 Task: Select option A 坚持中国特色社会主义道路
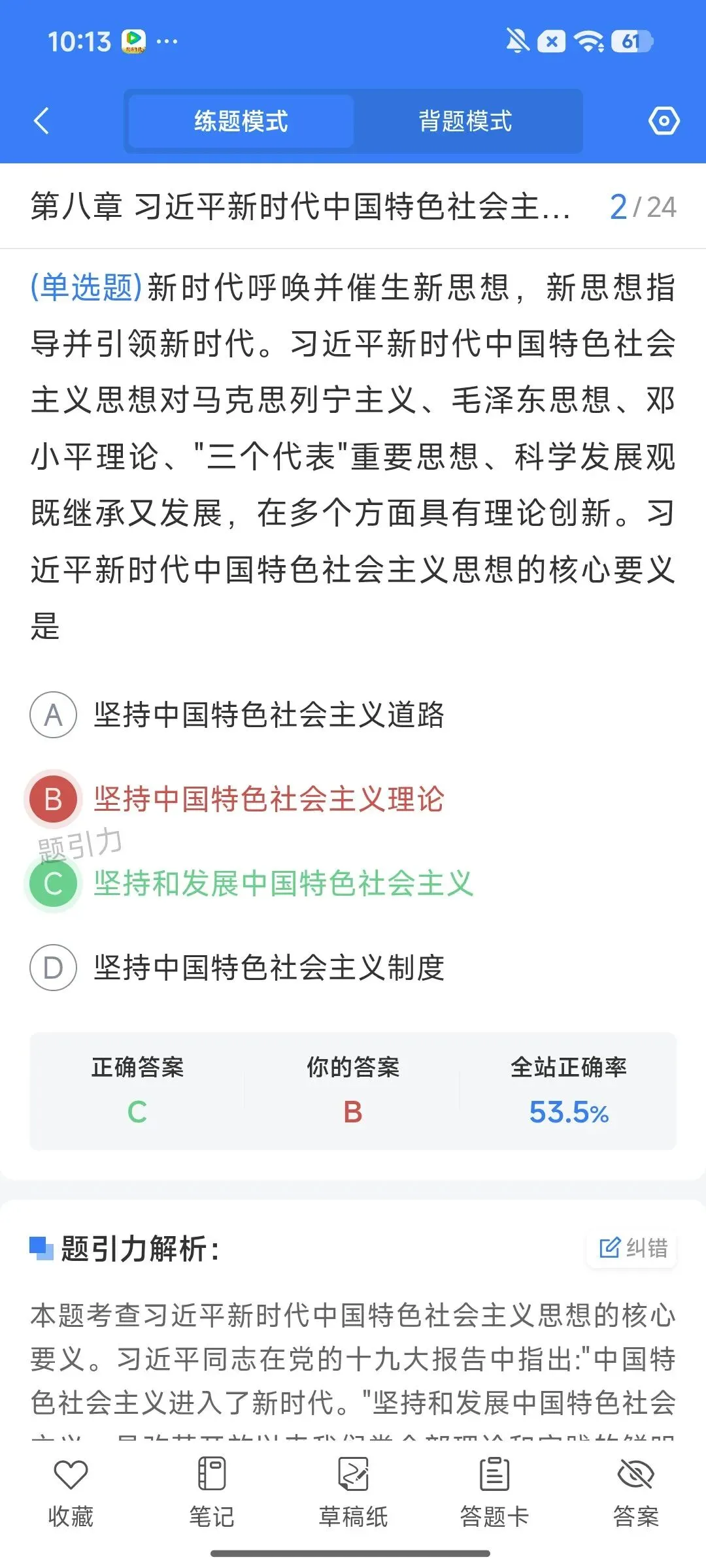pyautogui.click(x=237, y=714)
